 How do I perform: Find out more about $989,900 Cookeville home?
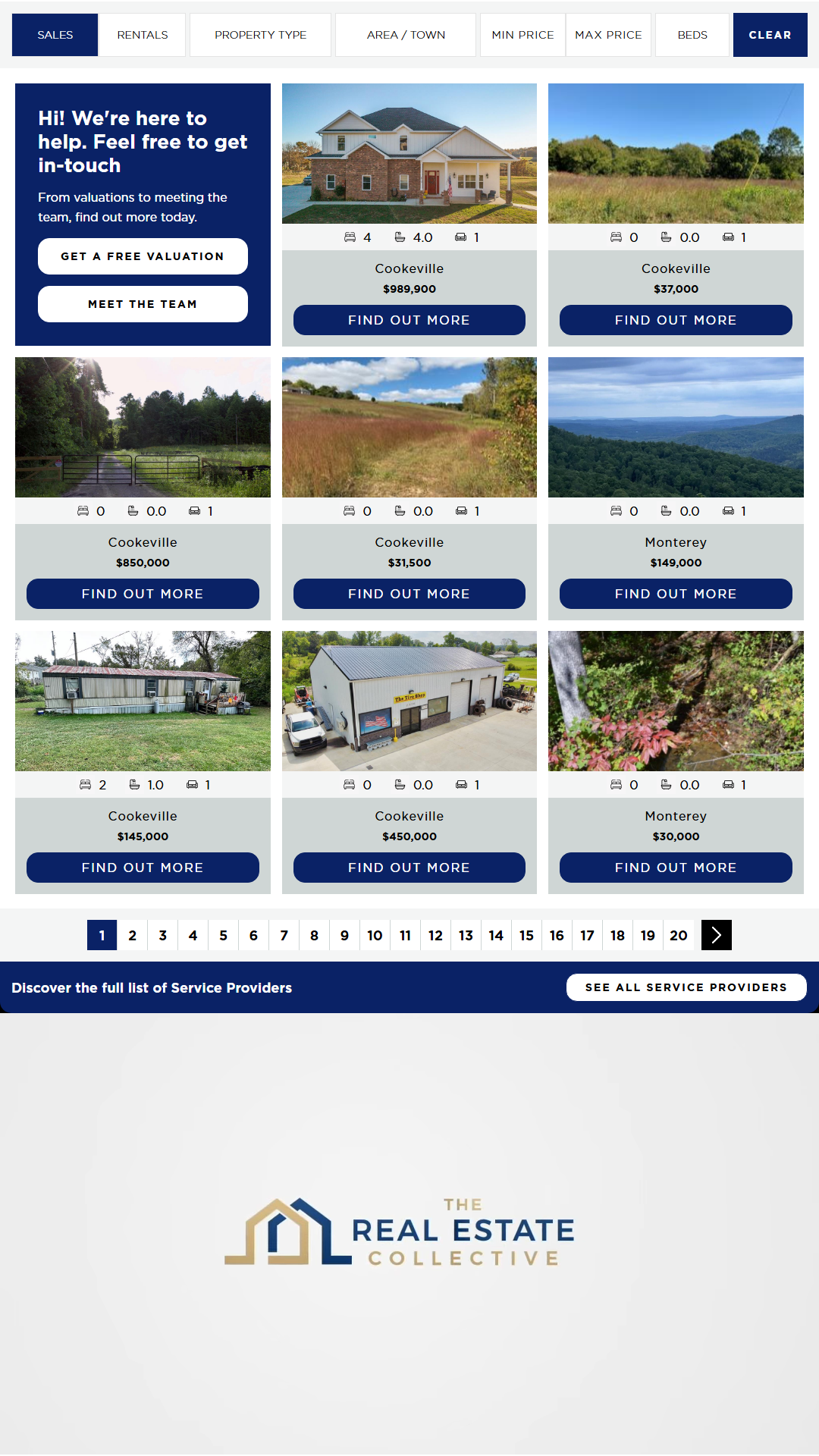click(x=409, y=320)
